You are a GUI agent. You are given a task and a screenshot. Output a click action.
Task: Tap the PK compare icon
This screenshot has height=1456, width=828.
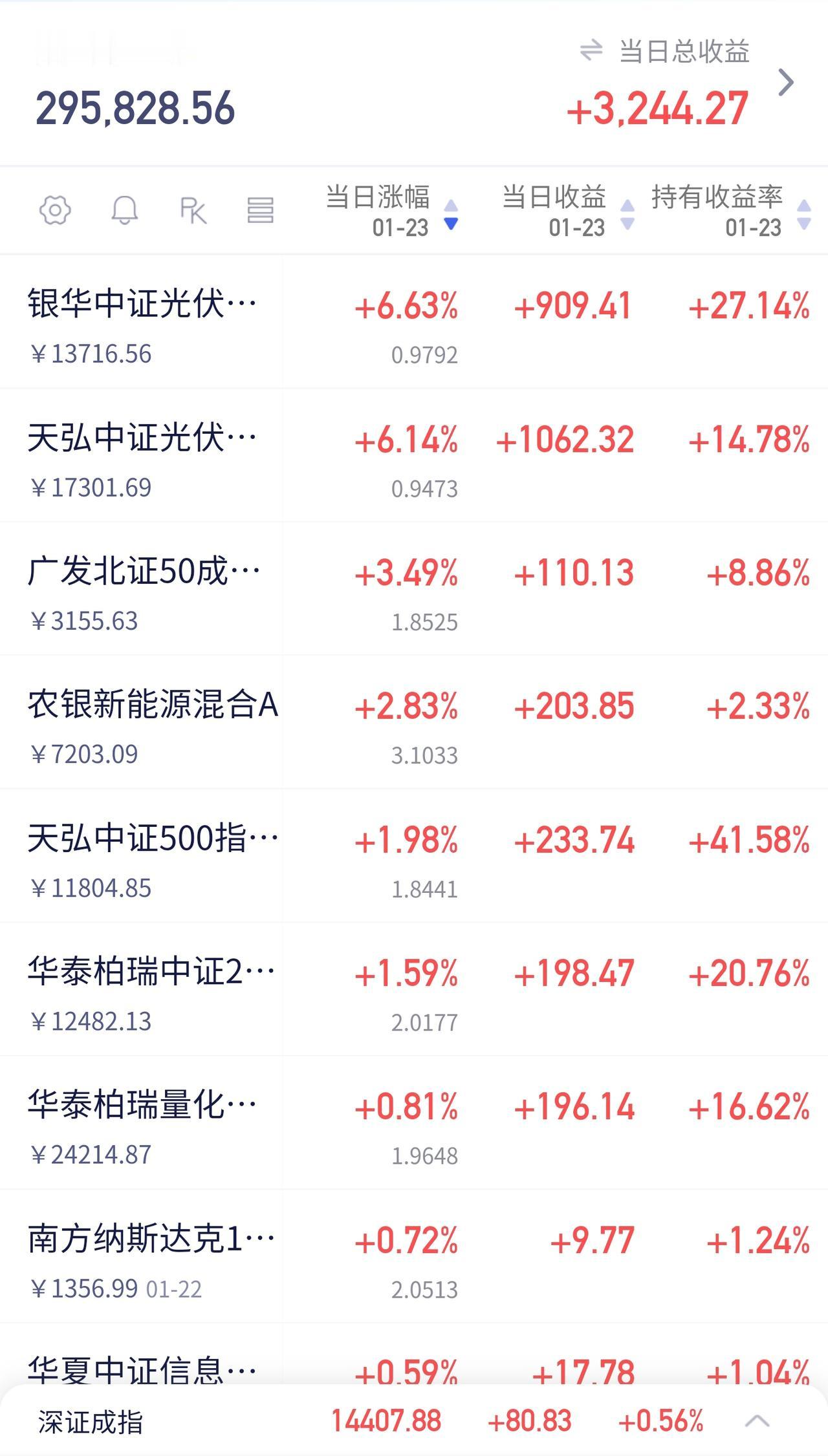pyautogui.click(x=193, y=211)
